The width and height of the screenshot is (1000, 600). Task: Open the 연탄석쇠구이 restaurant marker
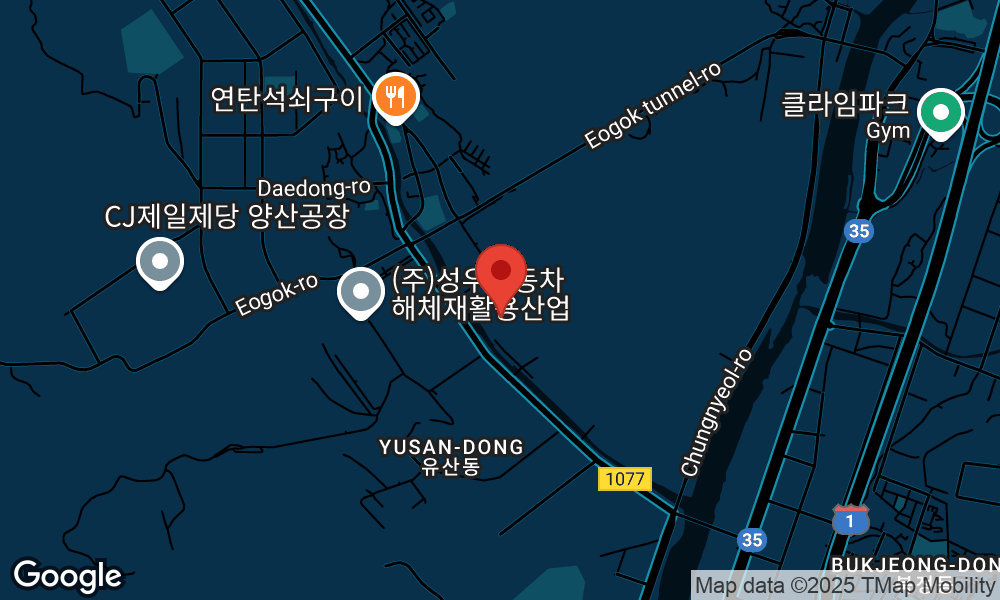[x=396, y=97]
